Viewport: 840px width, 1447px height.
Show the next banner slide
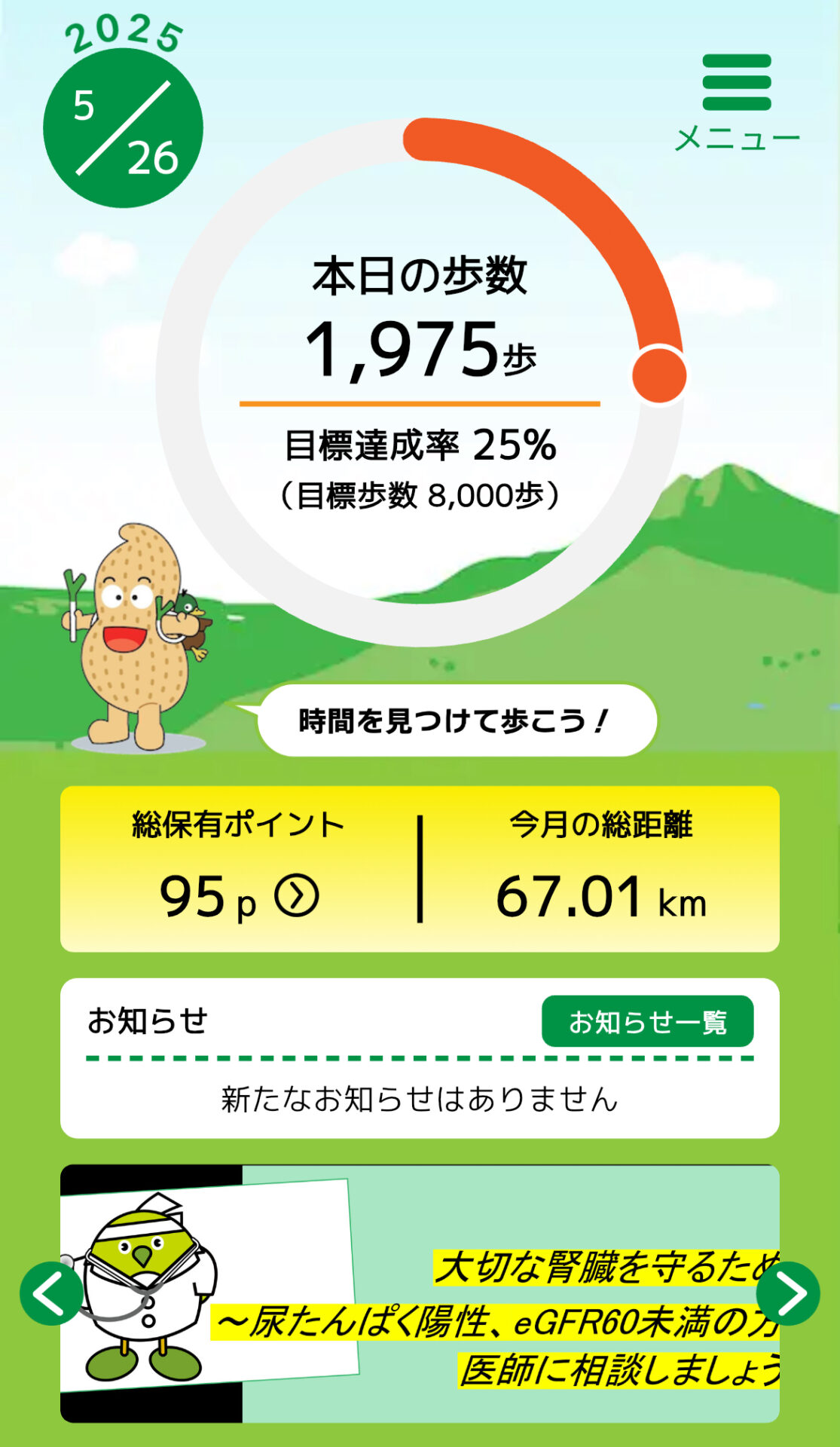(x=787, y=1293)
